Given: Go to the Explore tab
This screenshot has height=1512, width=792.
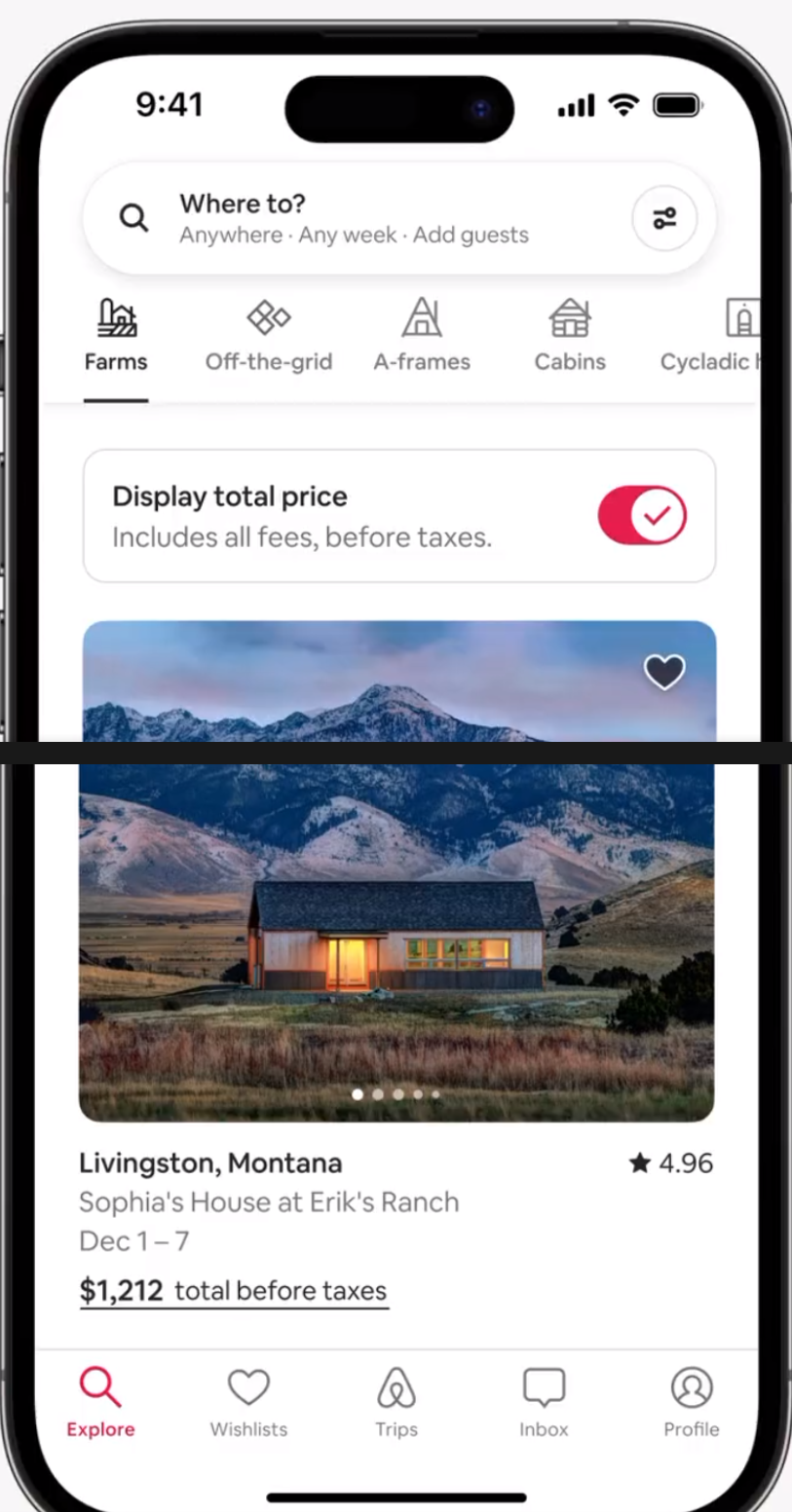Looking at the screenshot, I should [x=100, y=1402].
